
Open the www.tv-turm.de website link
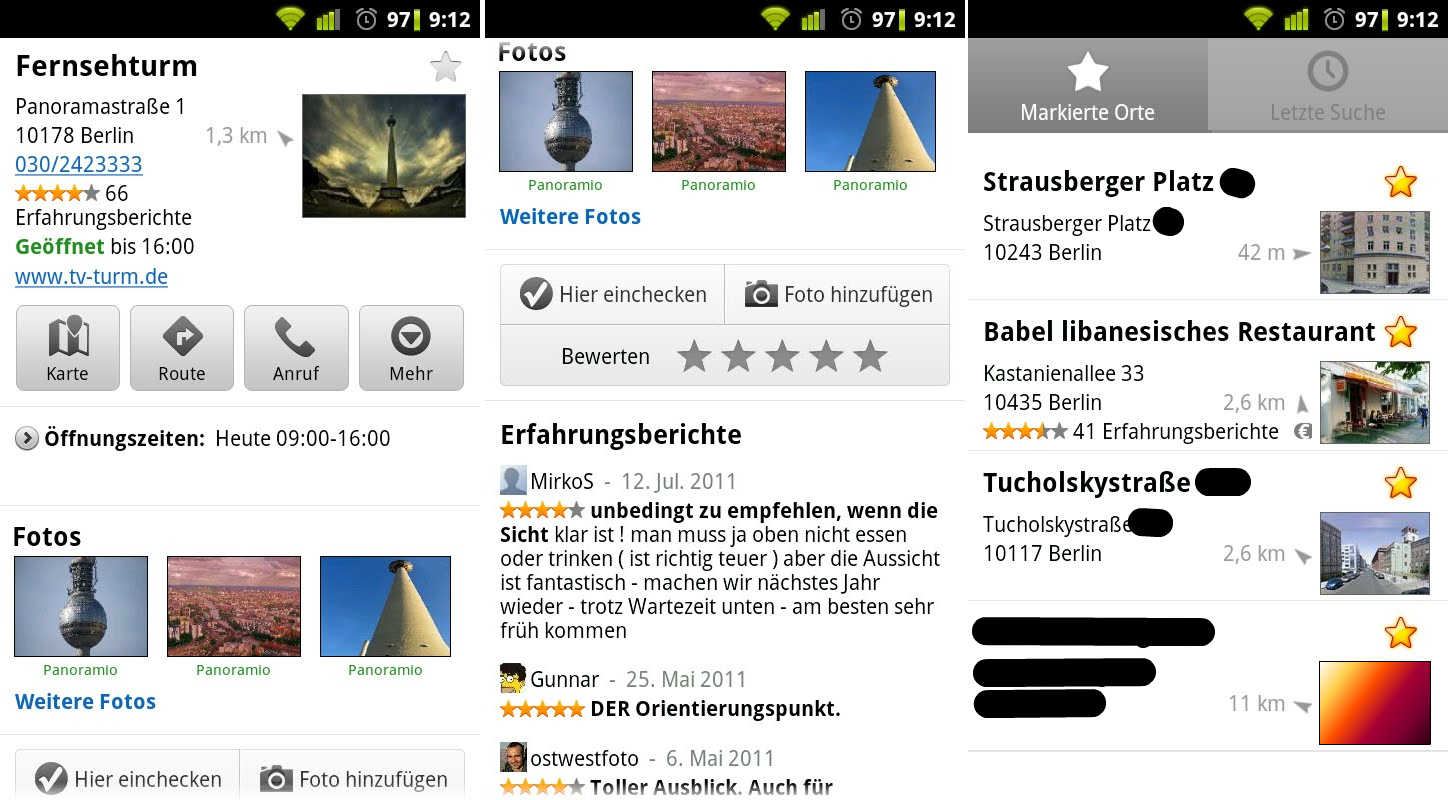pos(91,277)
